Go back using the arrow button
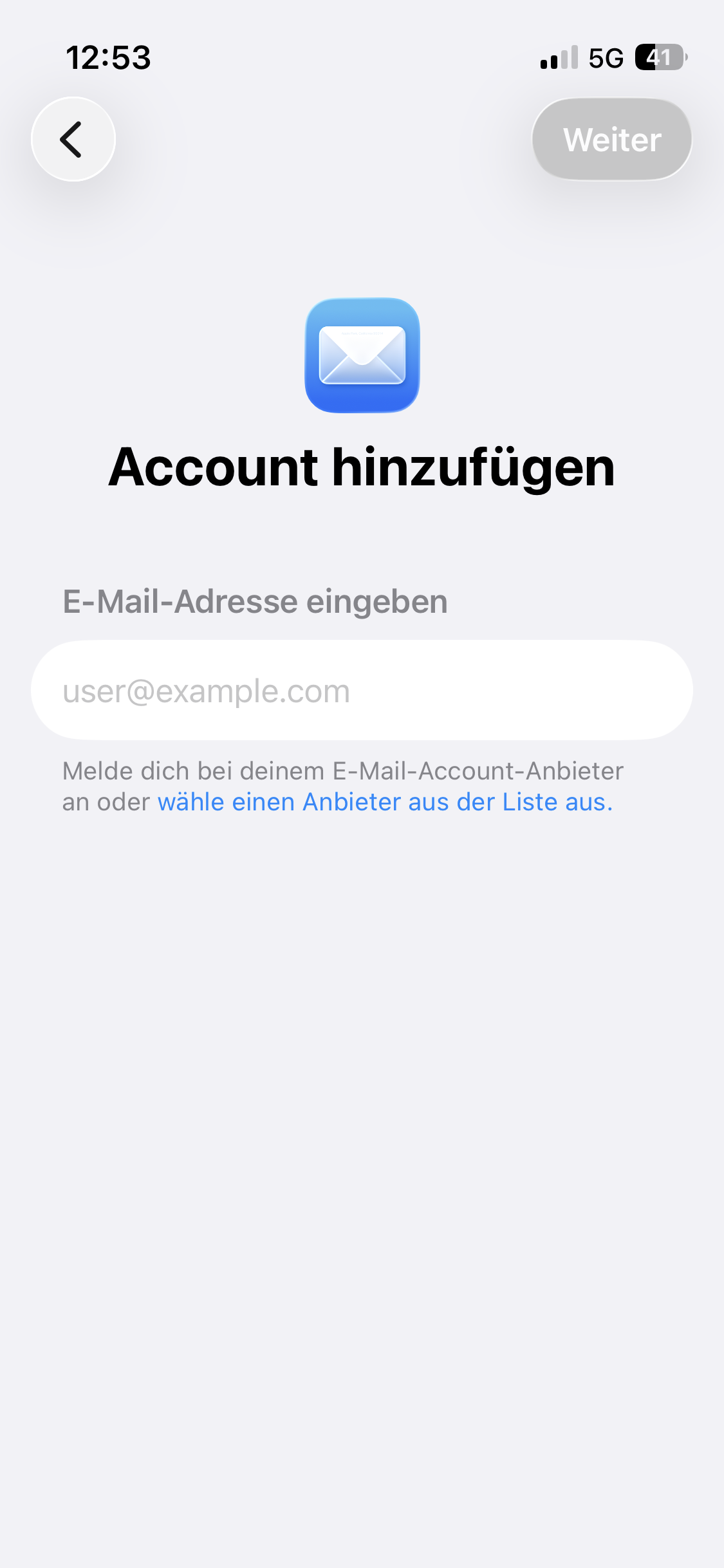724x1568 pixels. point(73,139)
